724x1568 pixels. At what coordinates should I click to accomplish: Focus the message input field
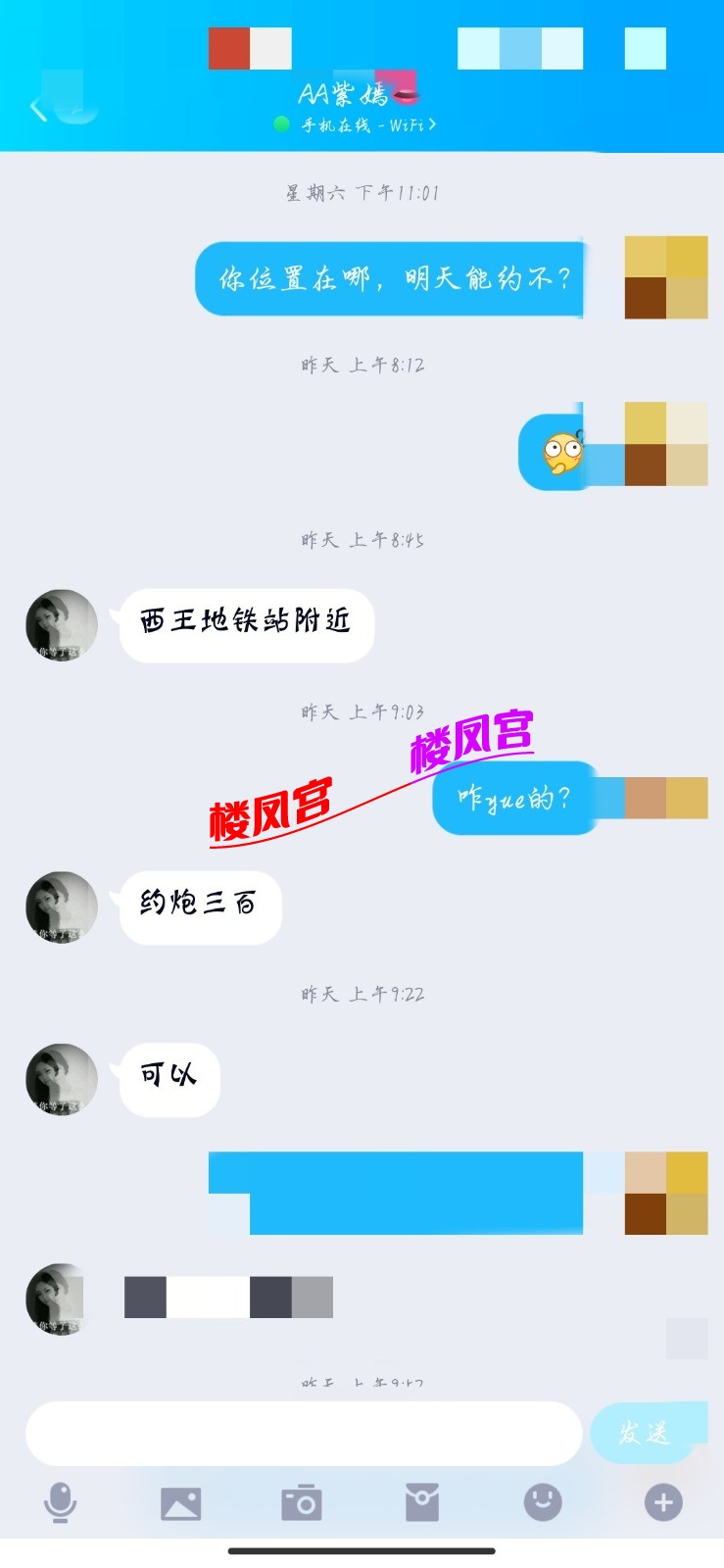pos(304,1433)
